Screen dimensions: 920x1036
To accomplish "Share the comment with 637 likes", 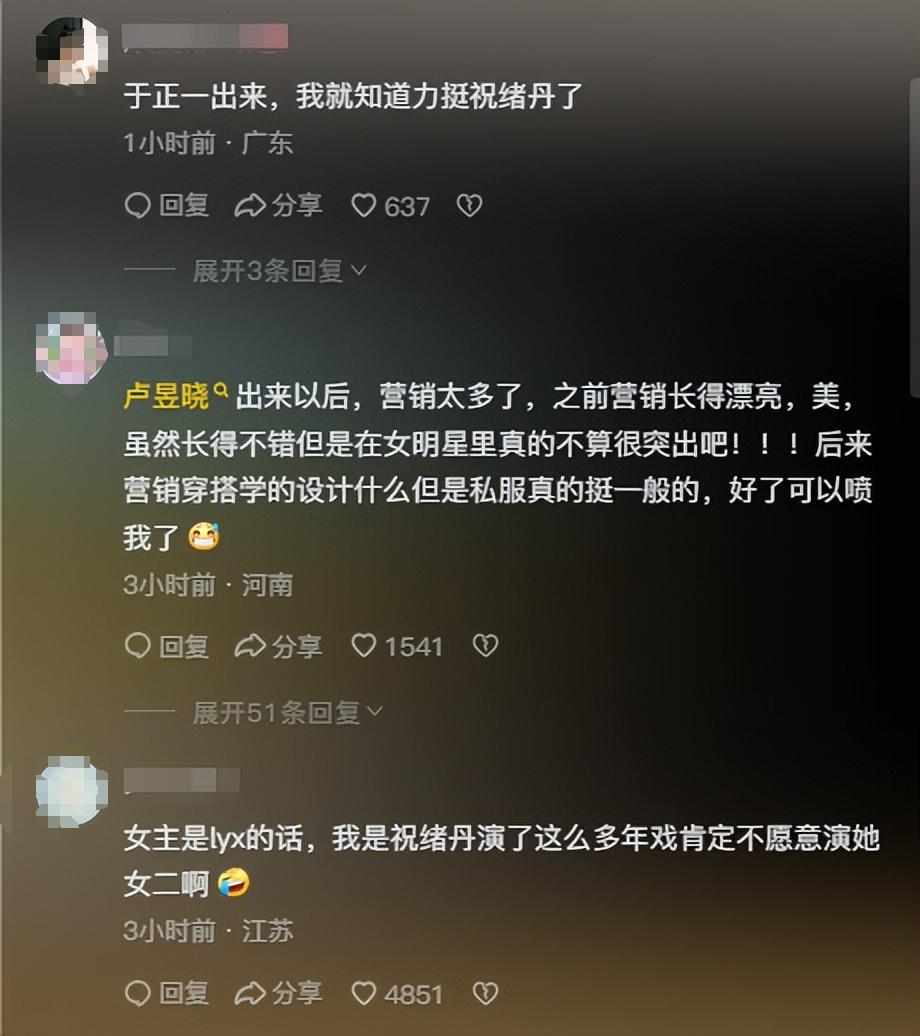I will (279, 206).
